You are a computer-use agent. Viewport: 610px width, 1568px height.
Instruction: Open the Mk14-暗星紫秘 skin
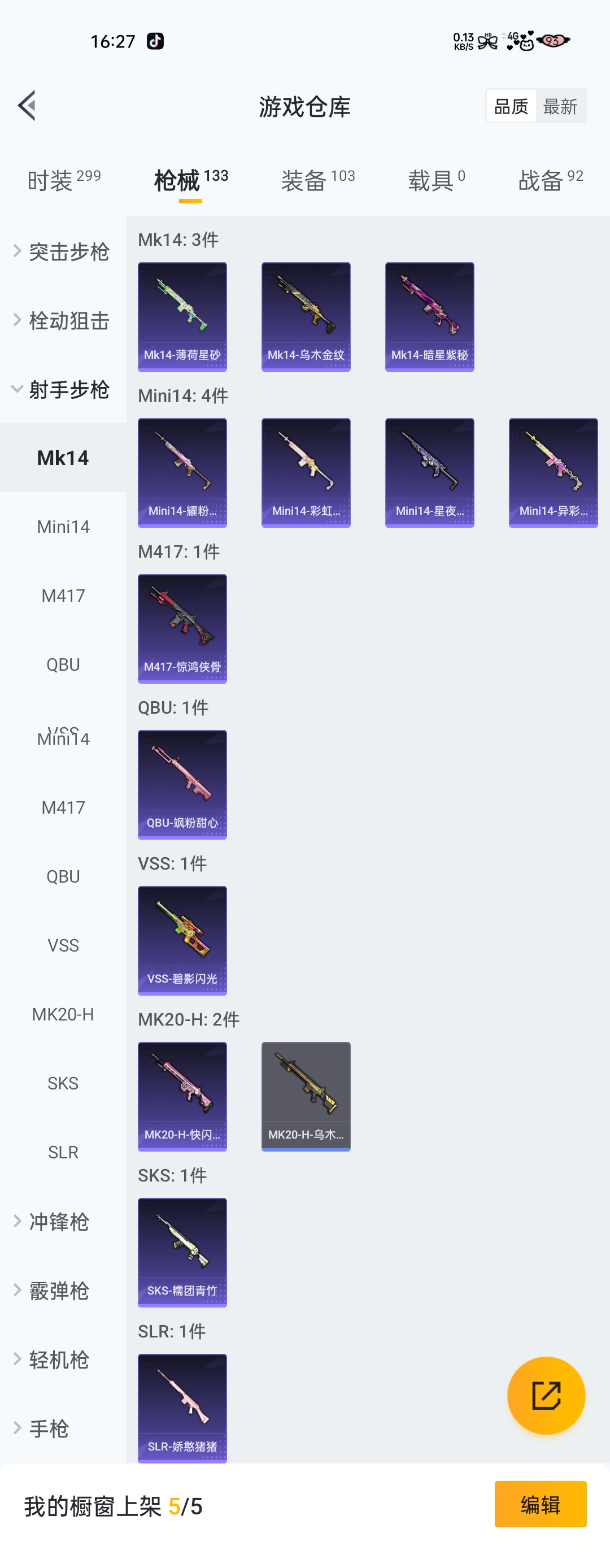pyautogui.click(x=429, y=316)
